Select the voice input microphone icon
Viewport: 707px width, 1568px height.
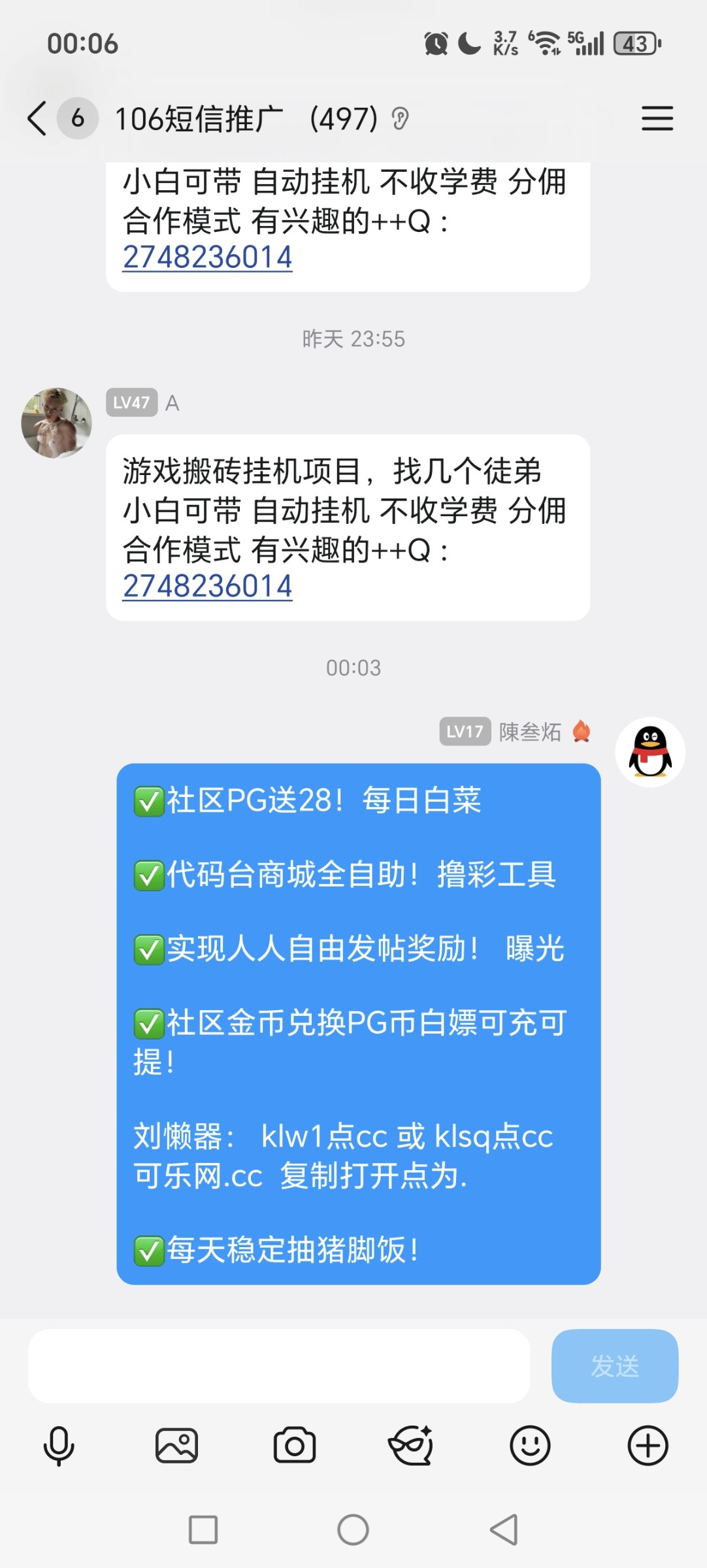59,1445
